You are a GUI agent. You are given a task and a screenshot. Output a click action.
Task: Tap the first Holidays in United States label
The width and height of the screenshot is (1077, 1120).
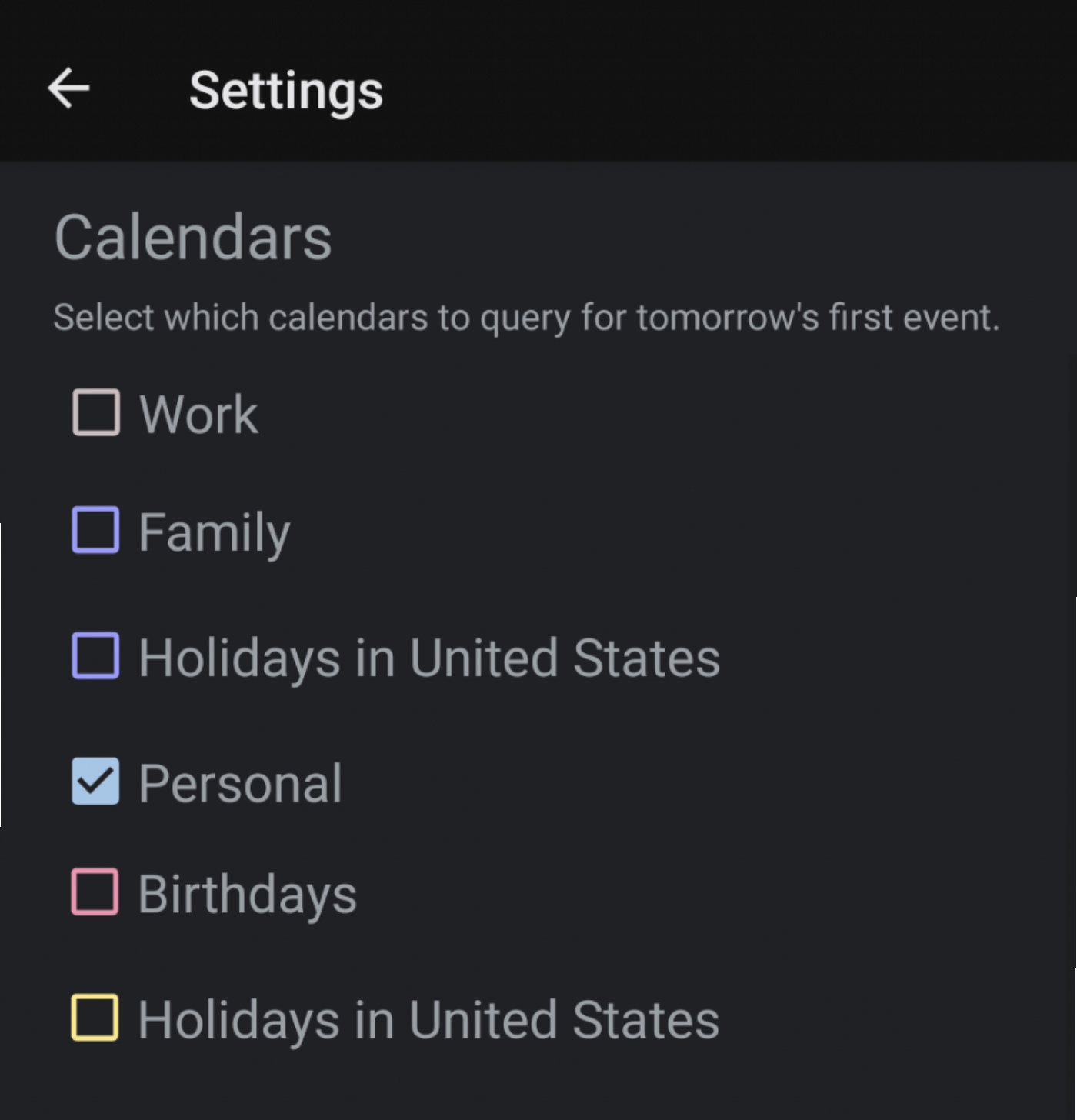tap(428, 656)
